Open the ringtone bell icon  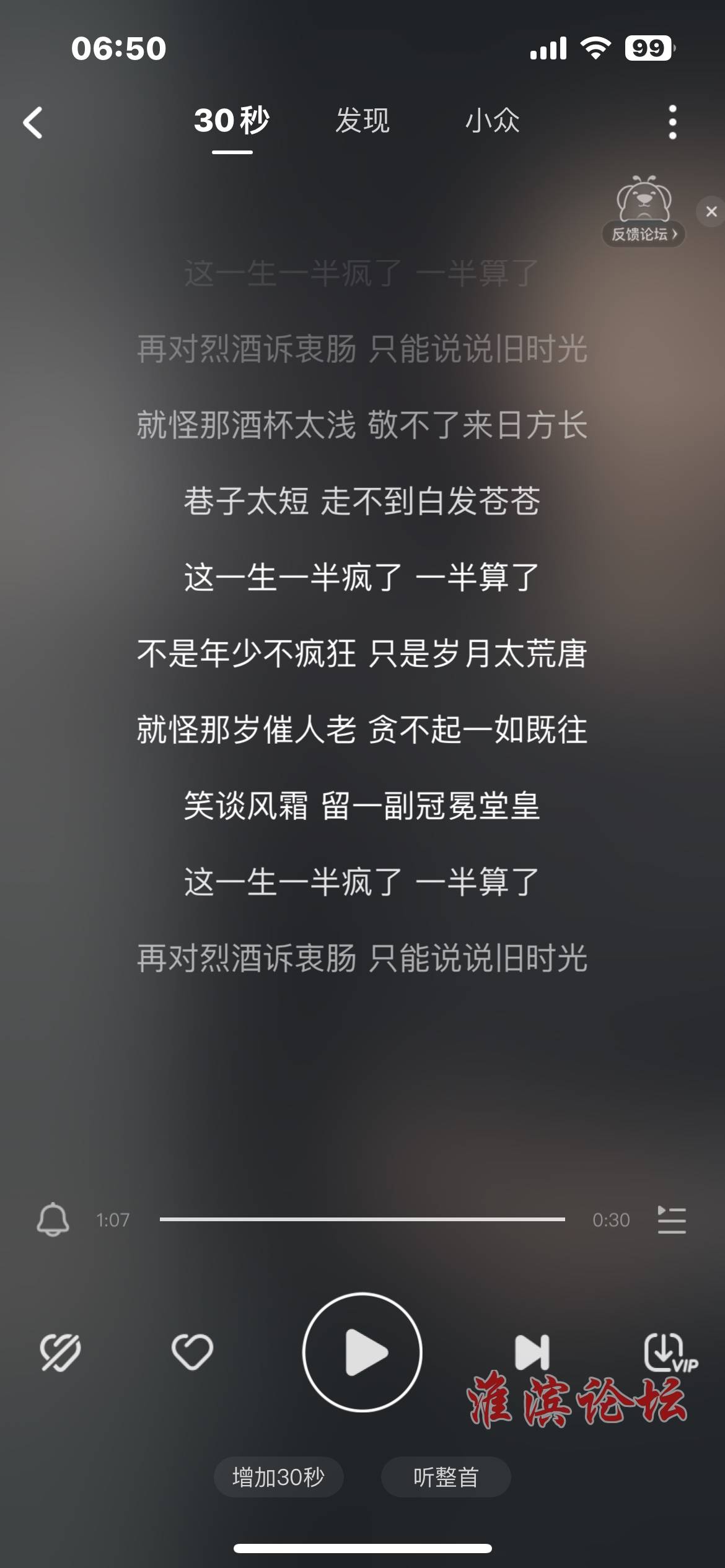point(53,1219)
